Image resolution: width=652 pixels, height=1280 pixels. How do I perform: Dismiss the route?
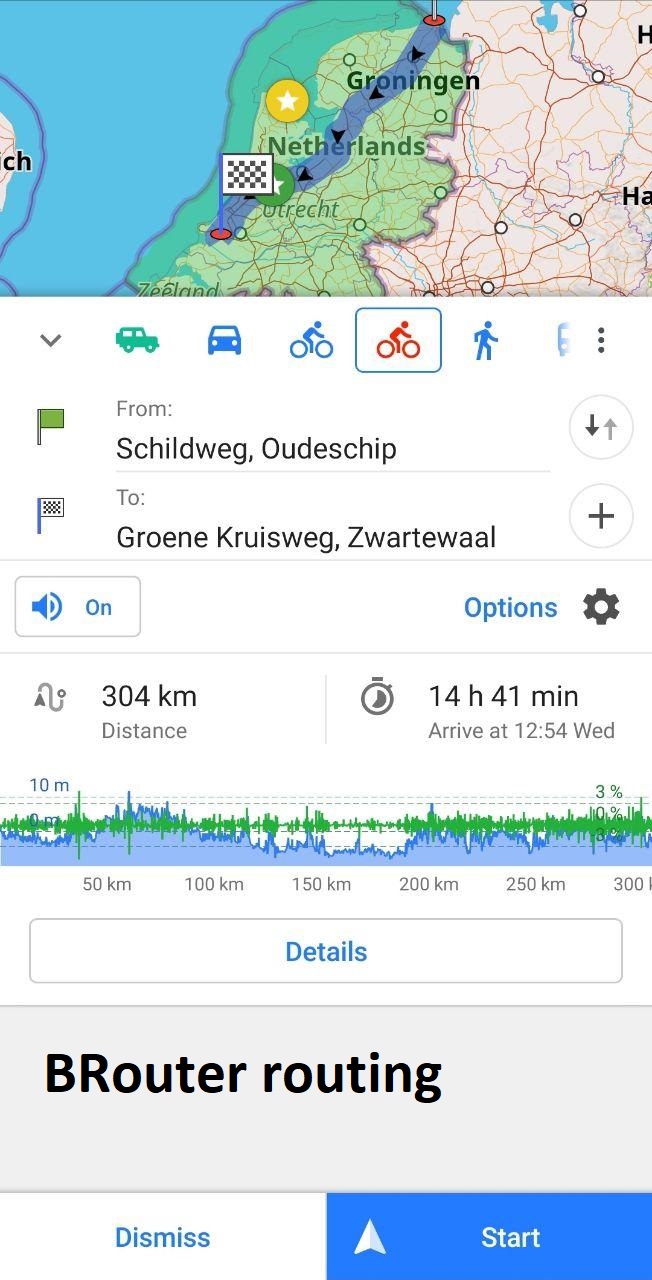click(x=163, y=1237)
